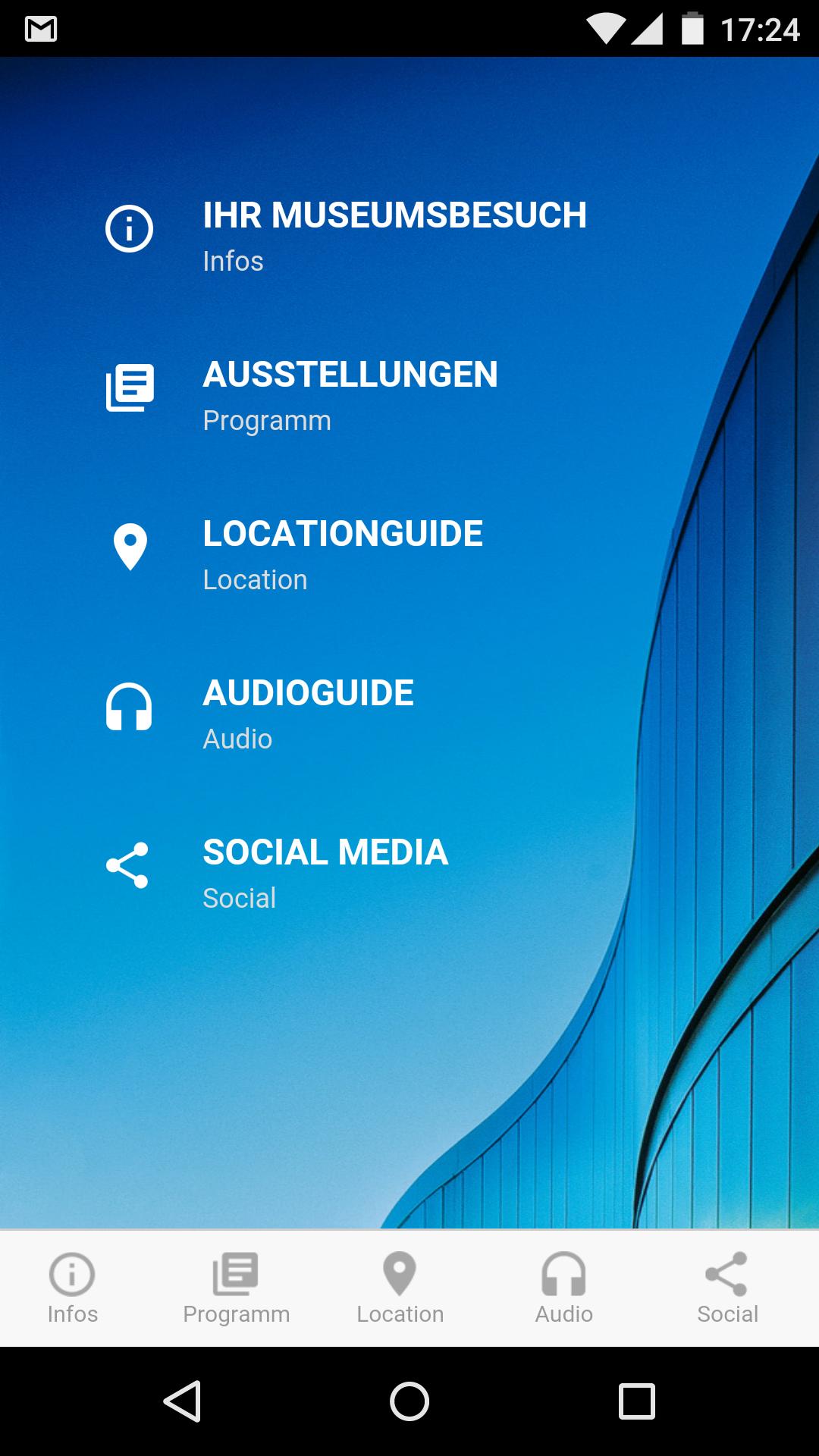The image size is (819, 1456).
Task: Open the Social tab
Action: pos(727,1288)
